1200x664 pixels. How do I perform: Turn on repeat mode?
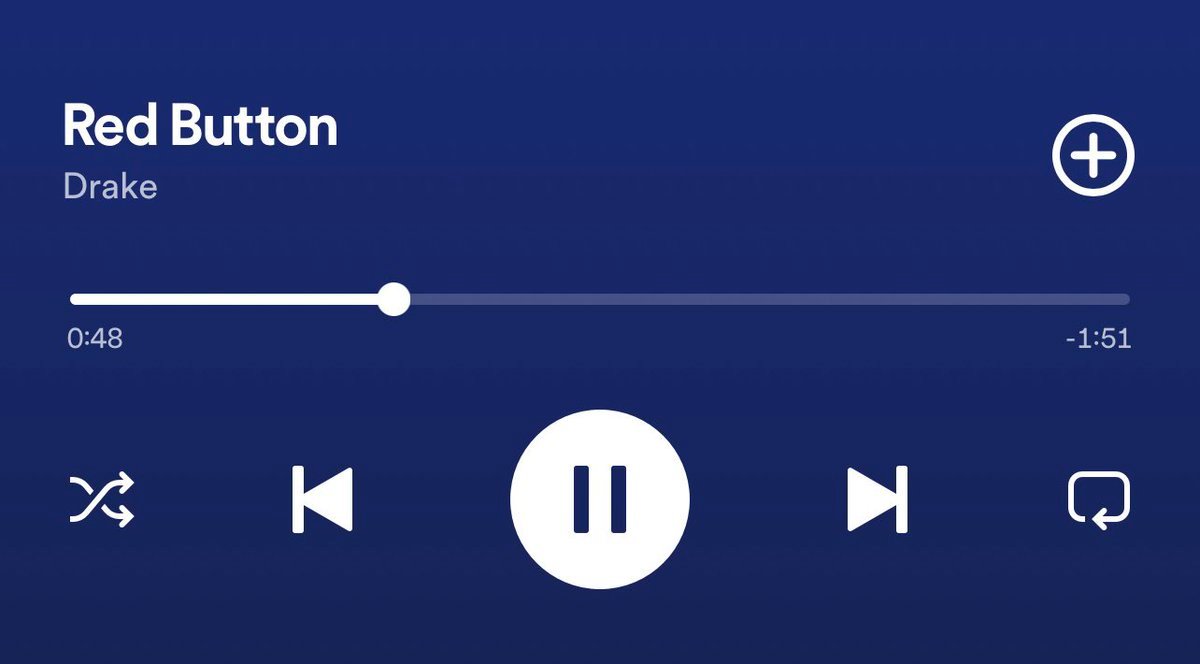[x=1098, y=499]
